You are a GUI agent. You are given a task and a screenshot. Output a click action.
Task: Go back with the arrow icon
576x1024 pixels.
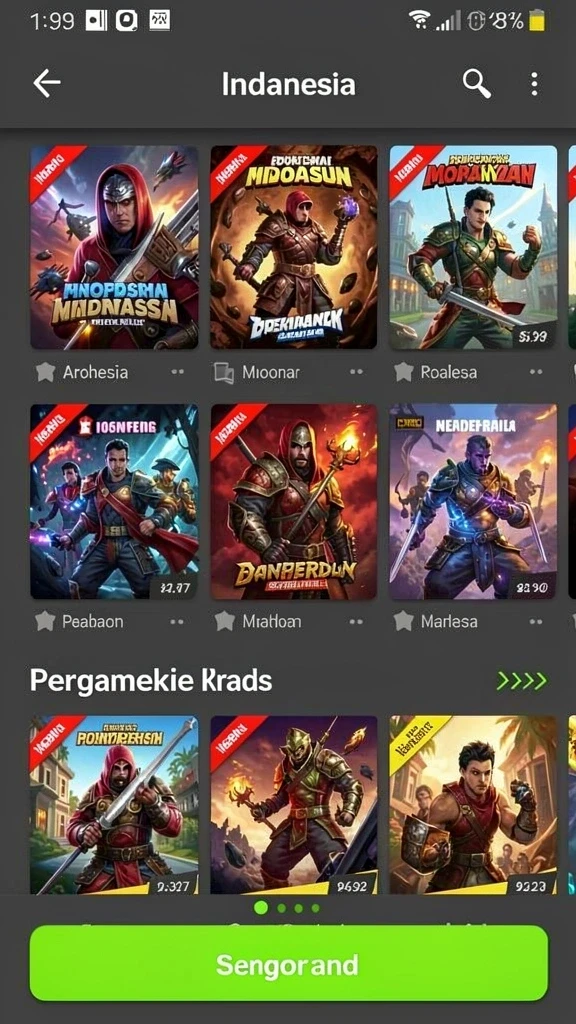click(47, 84)
